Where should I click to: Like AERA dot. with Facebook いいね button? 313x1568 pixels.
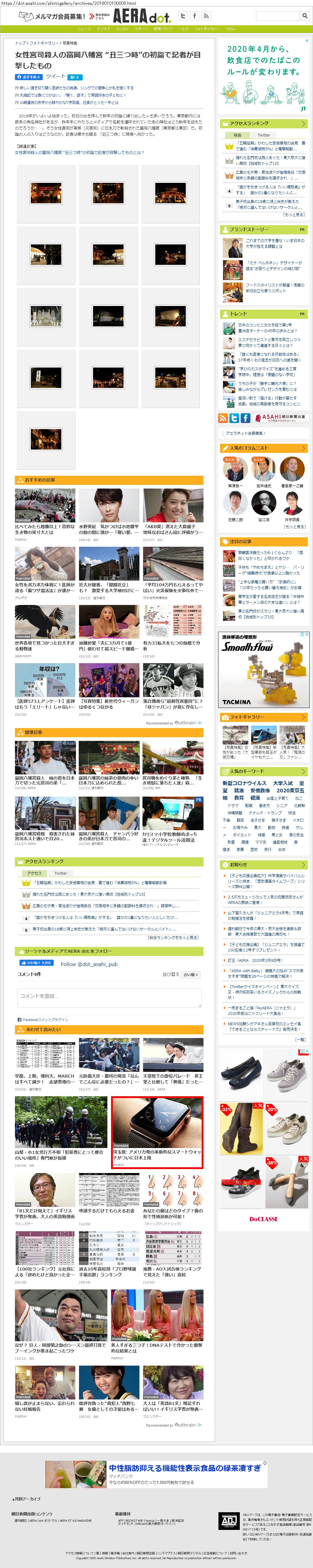click(36, 963)
